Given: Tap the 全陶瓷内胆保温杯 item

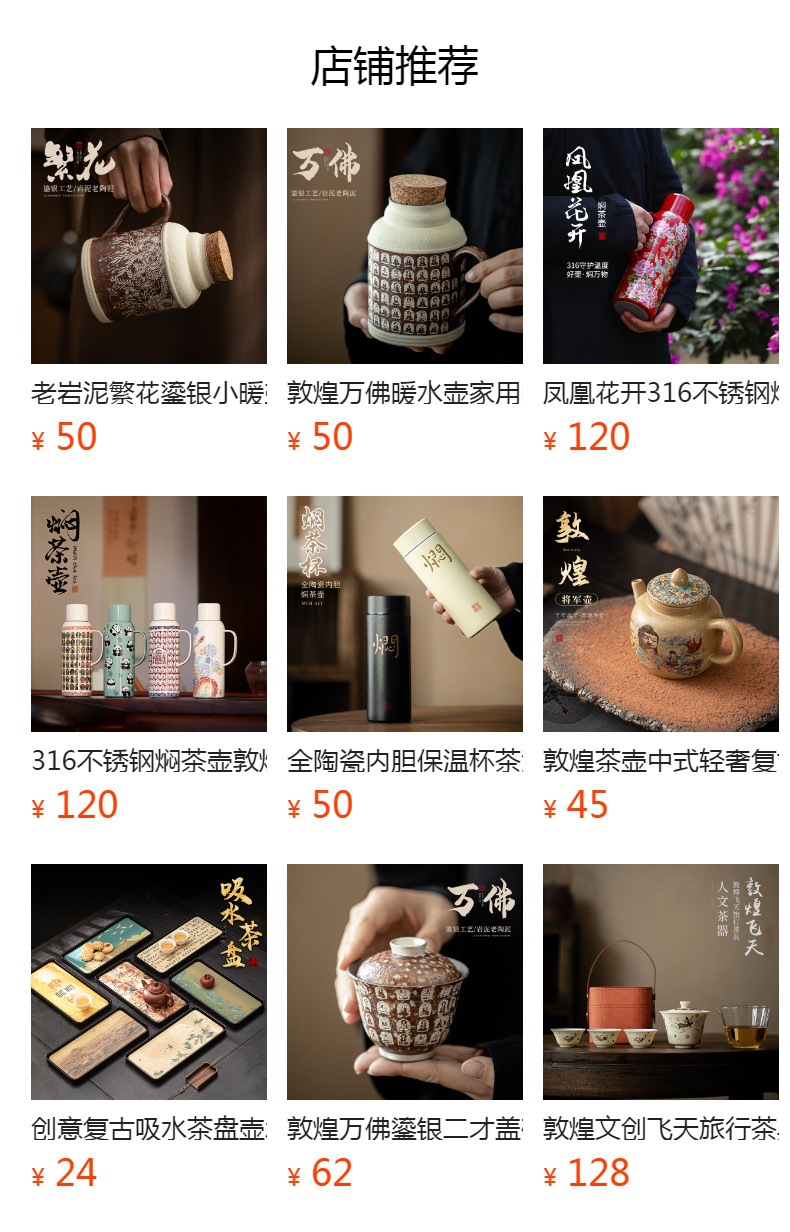Looking at the screenshot, I should coord(404,614).
